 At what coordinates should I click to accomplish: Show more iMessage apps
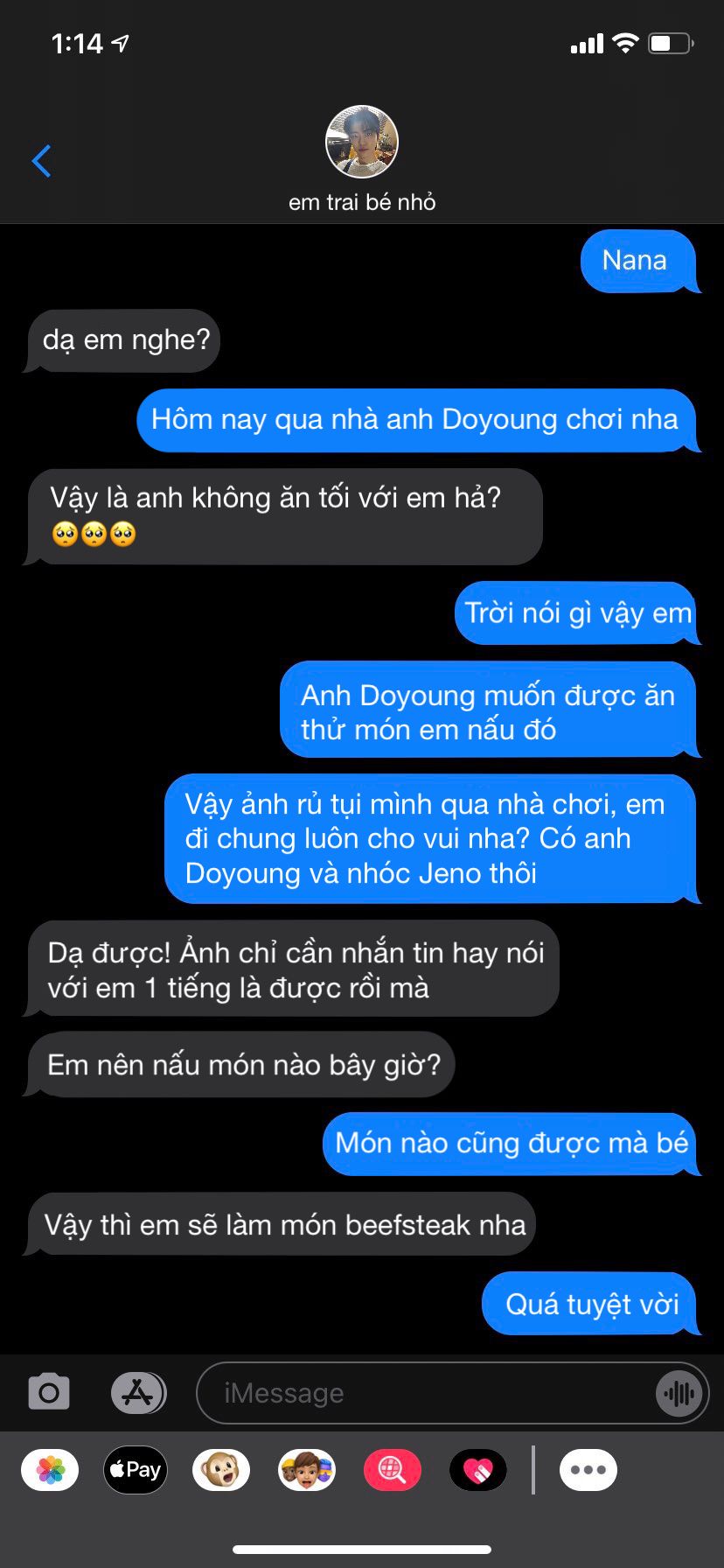click(x=588, y=1471)
